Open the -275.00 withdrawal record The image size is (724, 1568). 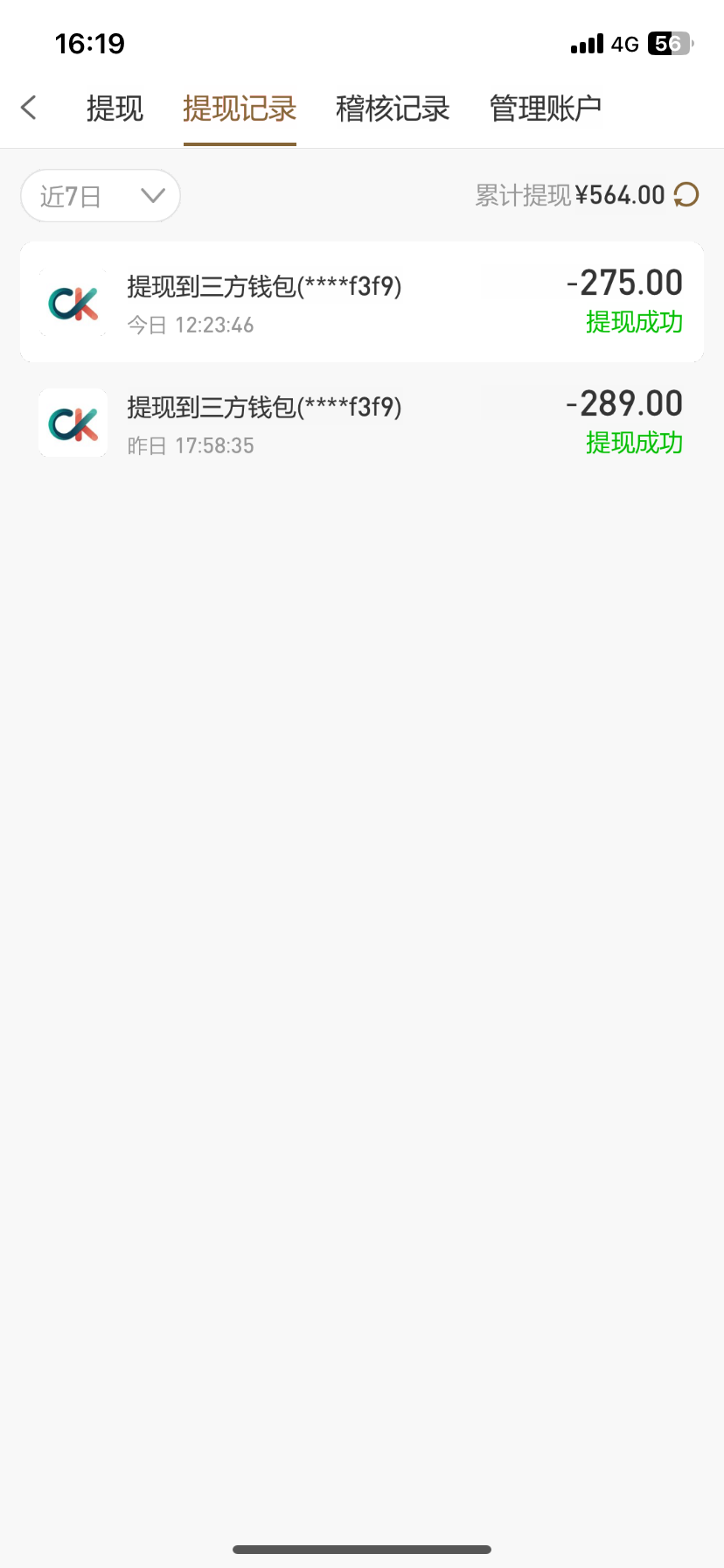362,303
